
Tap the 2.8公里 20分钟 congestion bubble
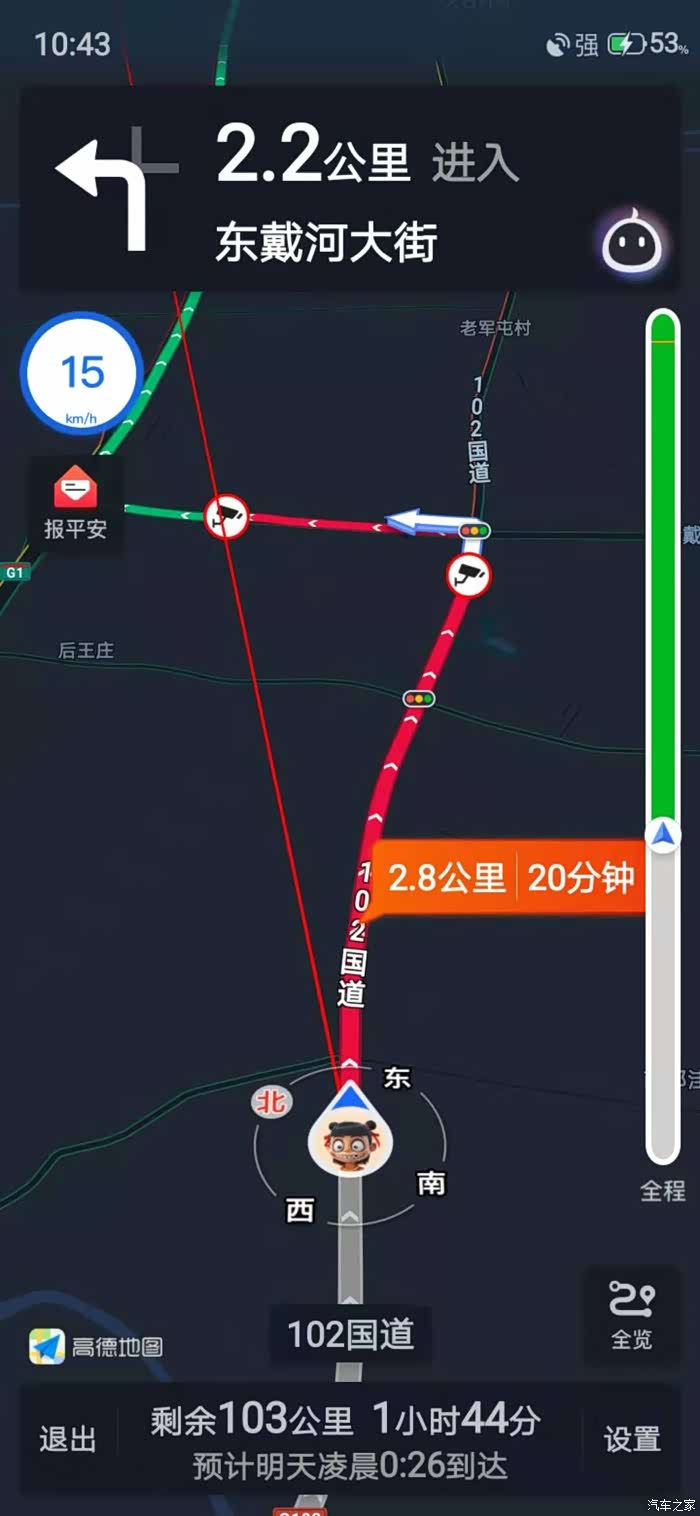tap(510, 878)
